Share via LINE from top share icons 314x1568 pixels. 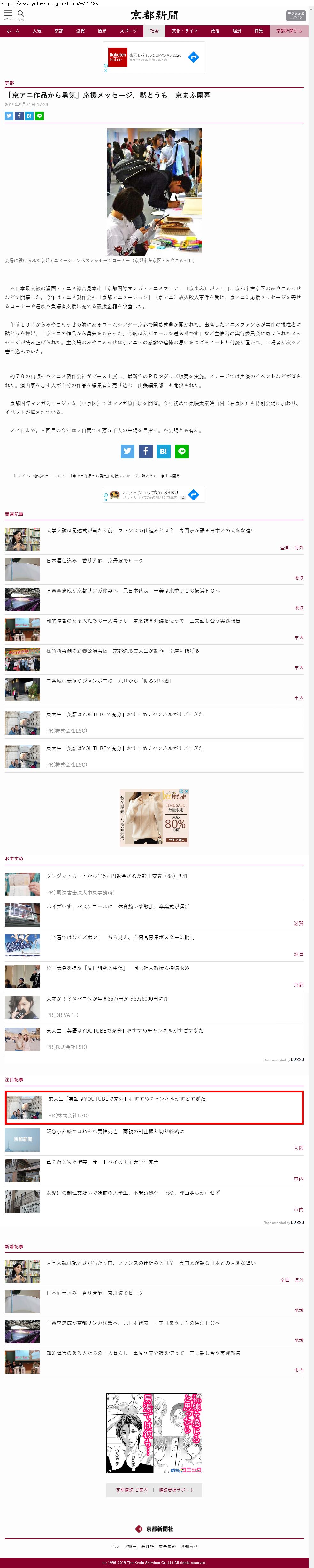[x=40, y=116]
